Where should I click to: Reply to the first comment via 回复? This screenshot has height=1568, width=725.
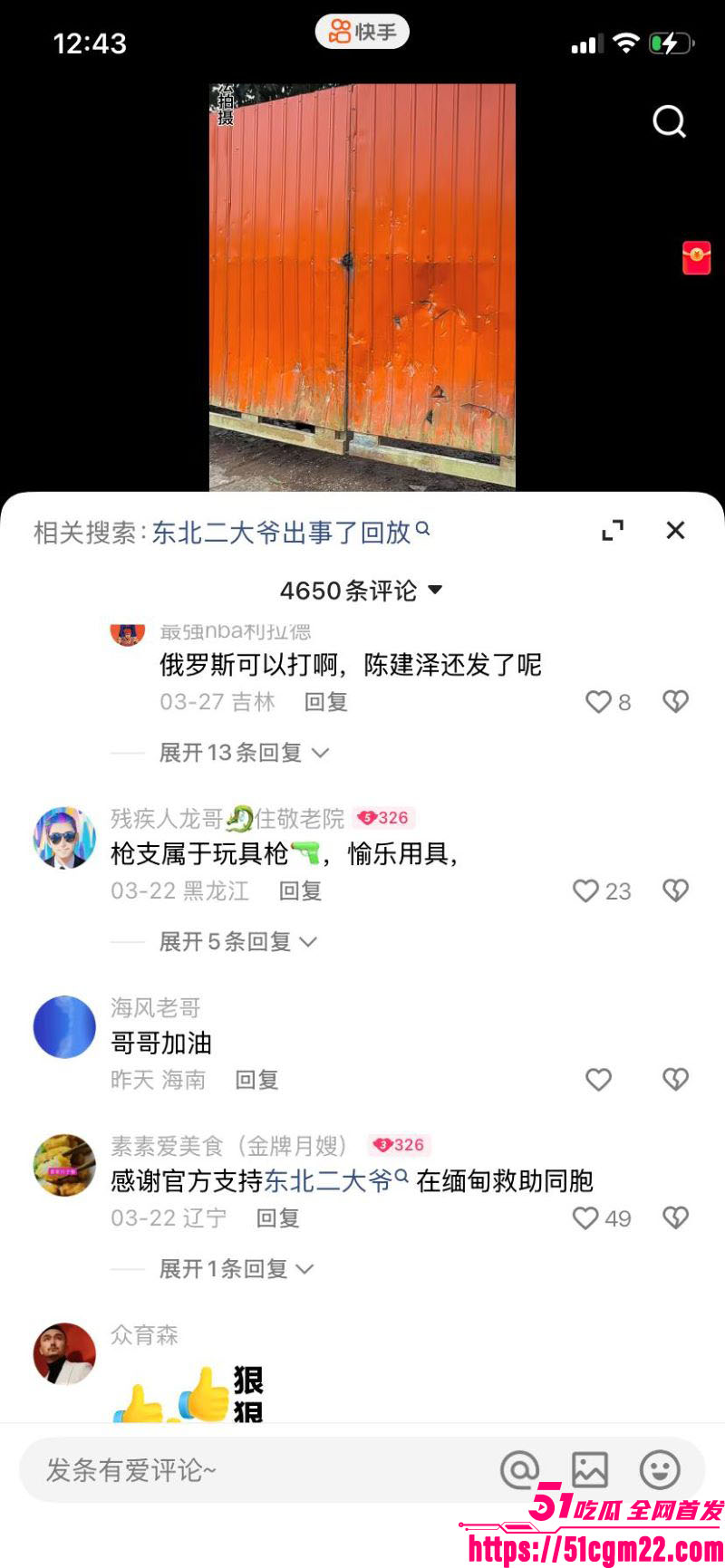[x=326, y=701]
